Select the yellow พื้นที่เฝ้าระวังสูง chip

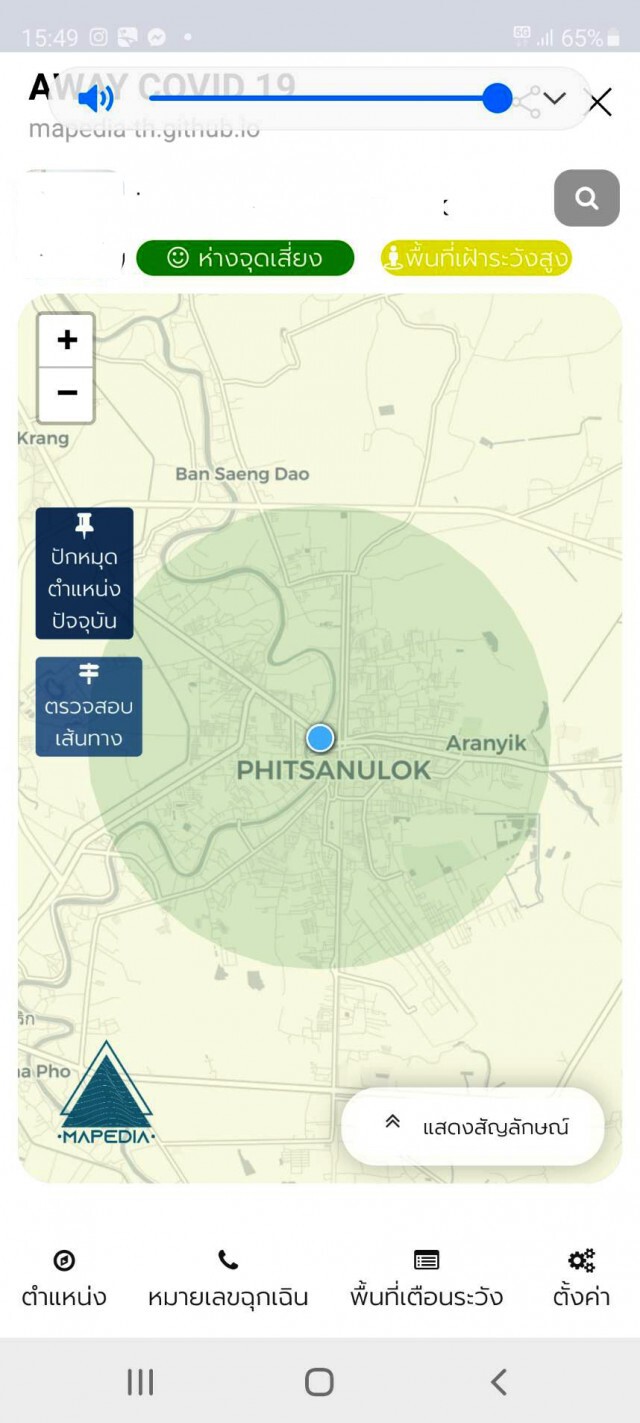476,258
